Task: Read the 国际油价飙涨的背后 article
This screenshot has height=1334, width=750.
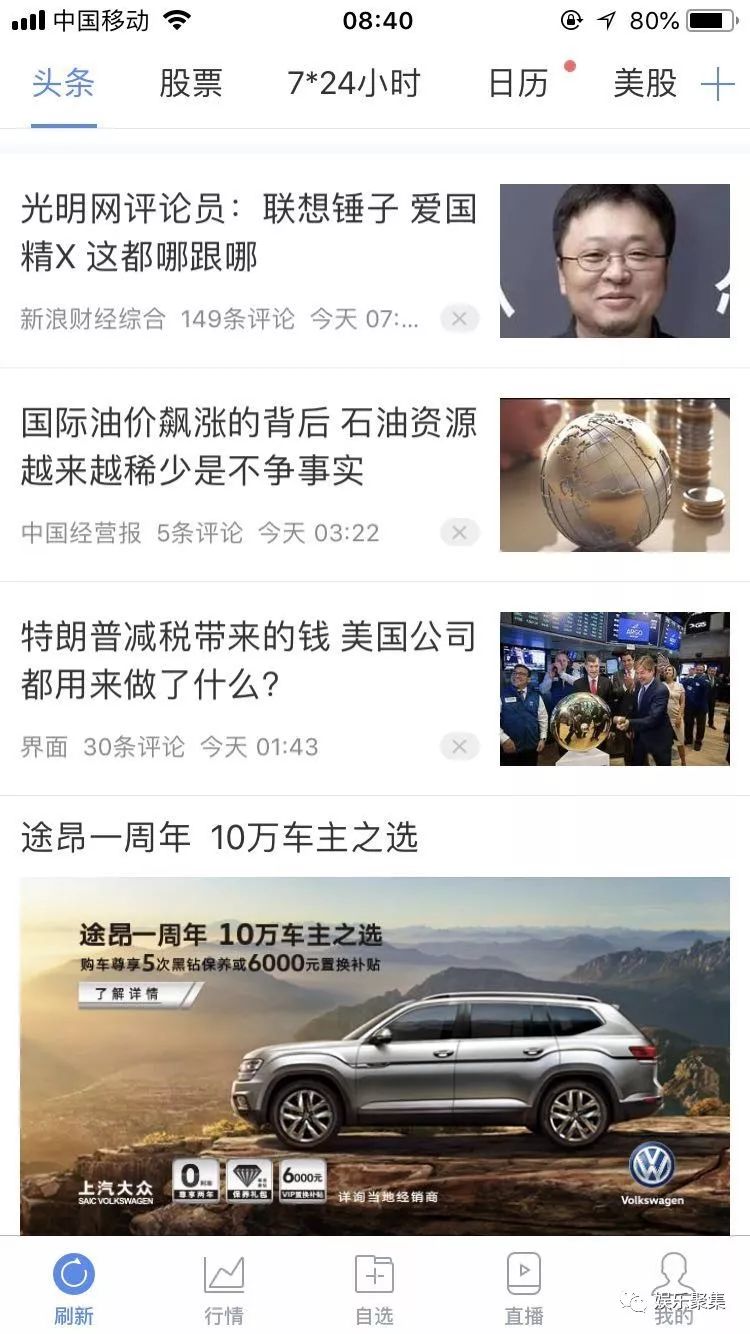Action: pyautogui.click(x=249, y=447)
